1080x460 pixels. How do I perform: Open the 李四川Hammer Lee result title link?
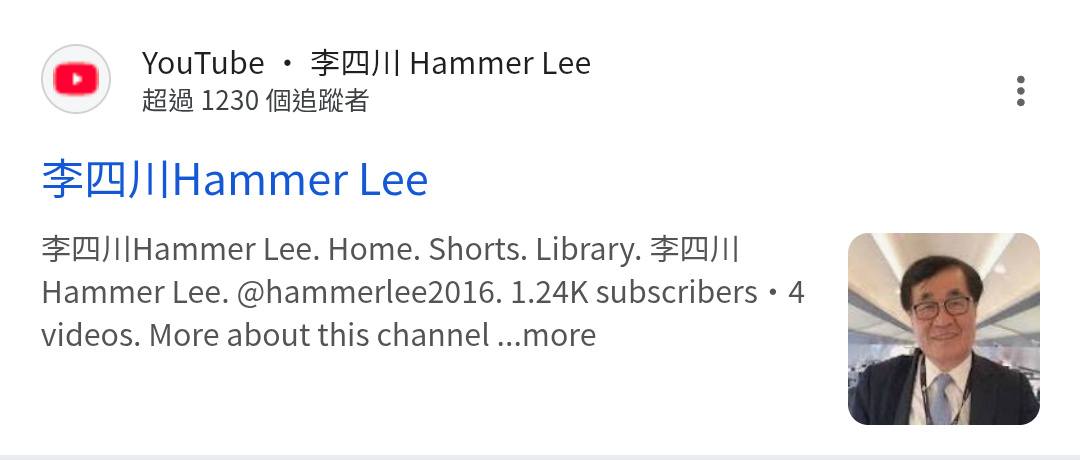[235, 180]
